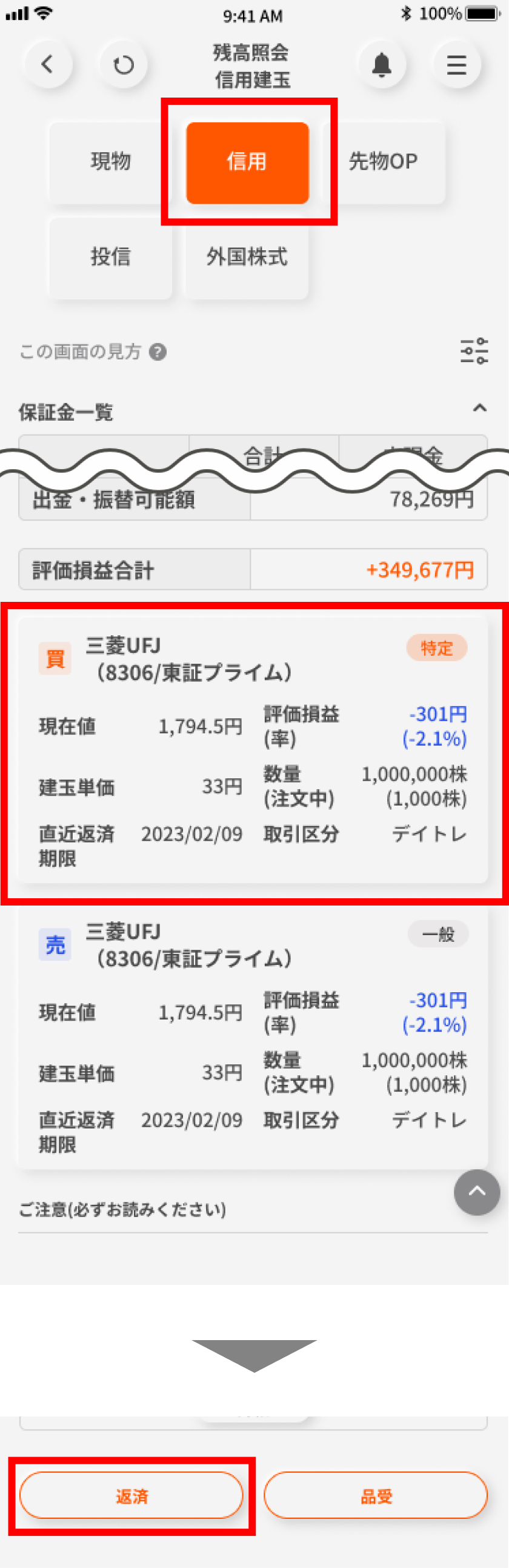
Task: Go back using the top-left arrow
Action: tap(47, 64)
